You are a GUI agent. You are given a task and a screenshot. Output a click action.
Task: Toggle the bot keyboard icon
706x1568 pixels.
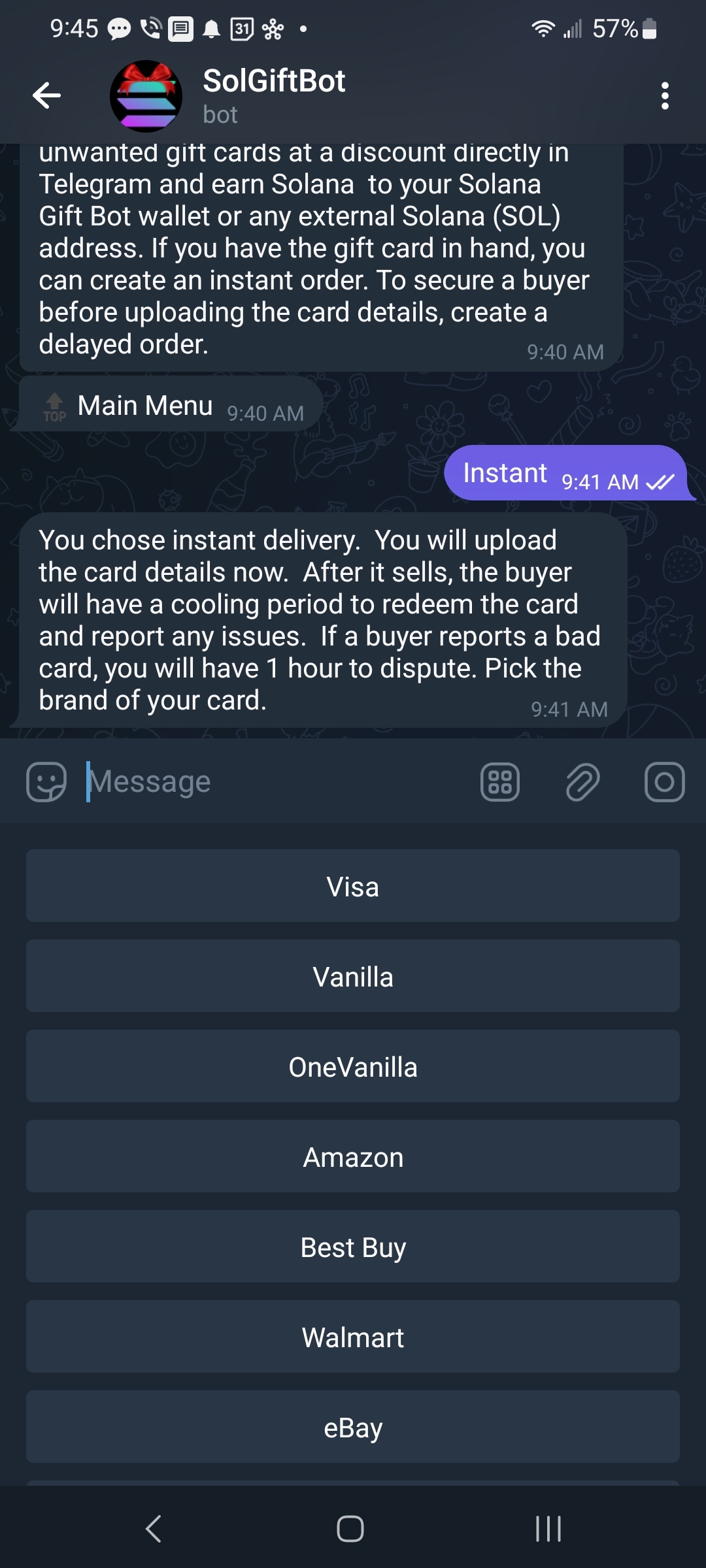click(500, 781)
